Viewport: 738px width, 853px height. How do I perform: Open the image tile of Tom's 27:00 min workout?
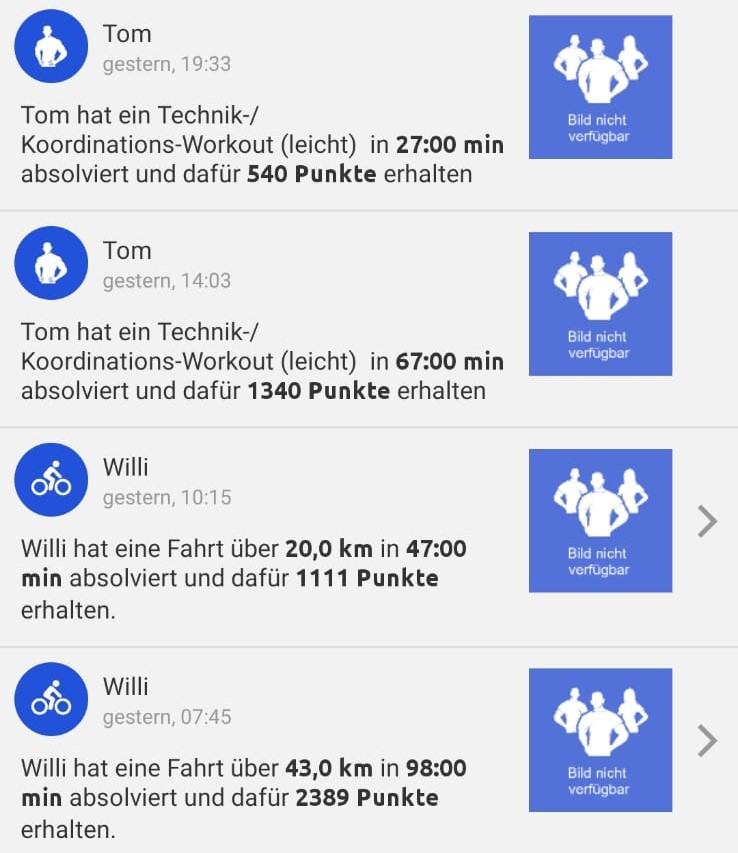tap(600, 87)
